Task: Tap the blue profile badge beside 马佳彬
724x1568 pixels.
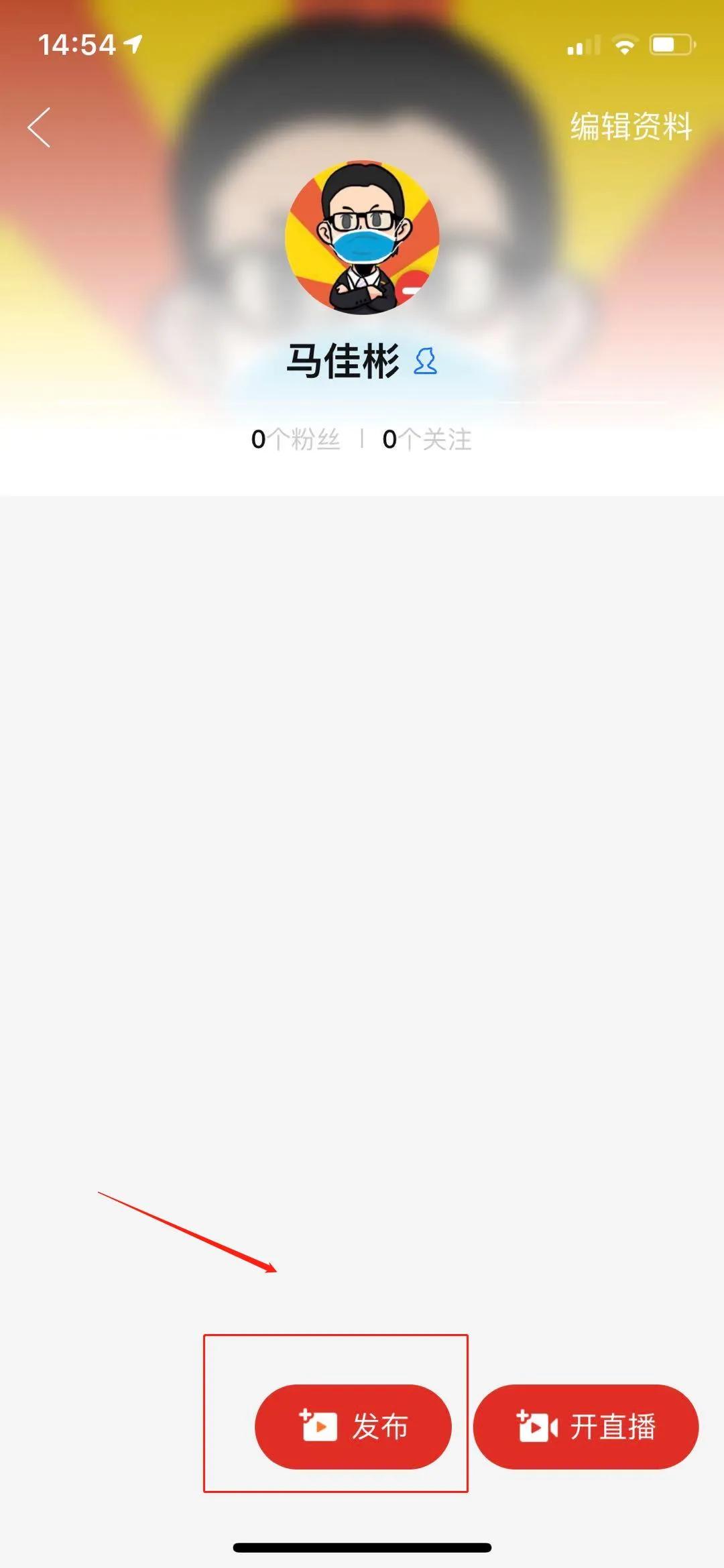Action: pyautogui.click(x=427, y=361)
